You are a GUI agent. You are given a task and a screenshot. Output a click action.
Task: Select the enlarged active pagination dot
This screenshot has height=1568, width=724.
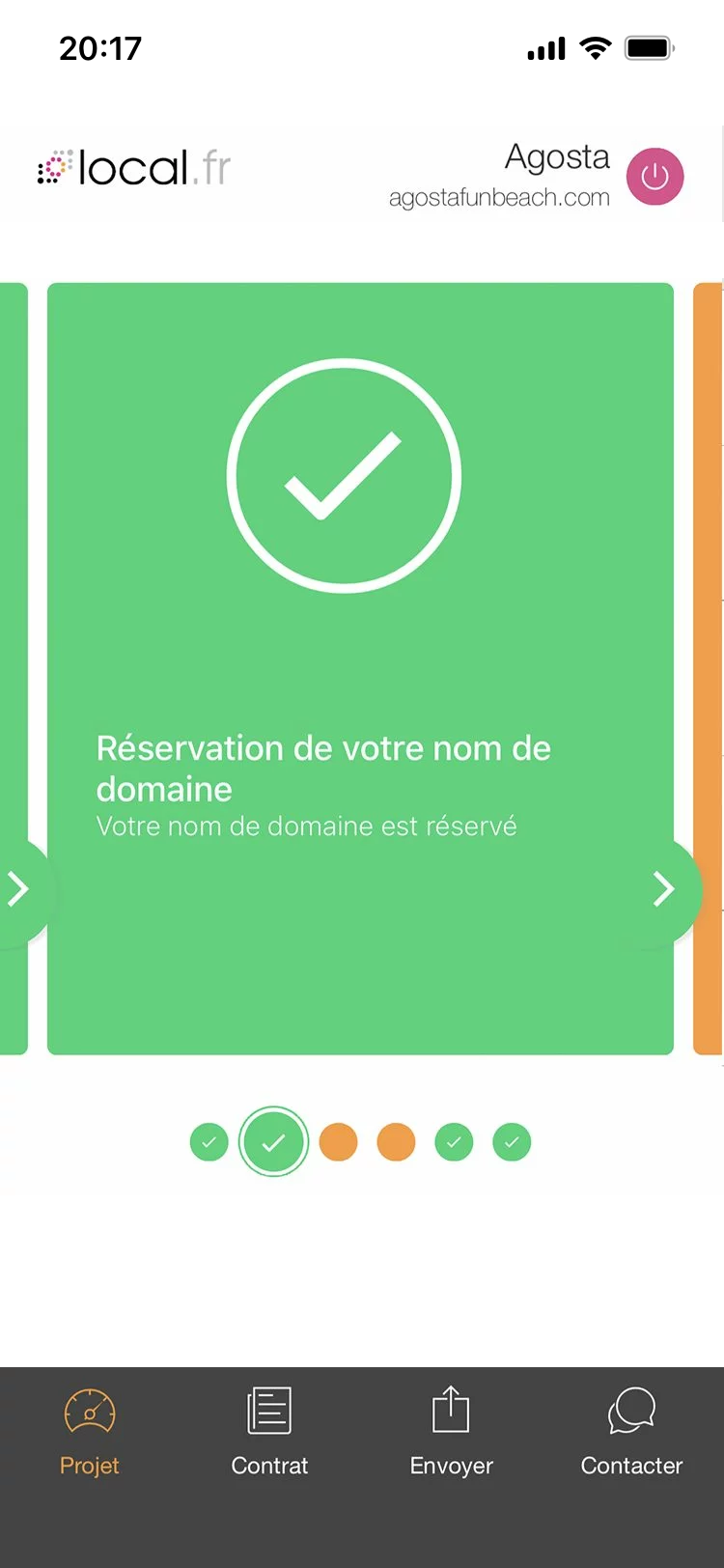274,1141
